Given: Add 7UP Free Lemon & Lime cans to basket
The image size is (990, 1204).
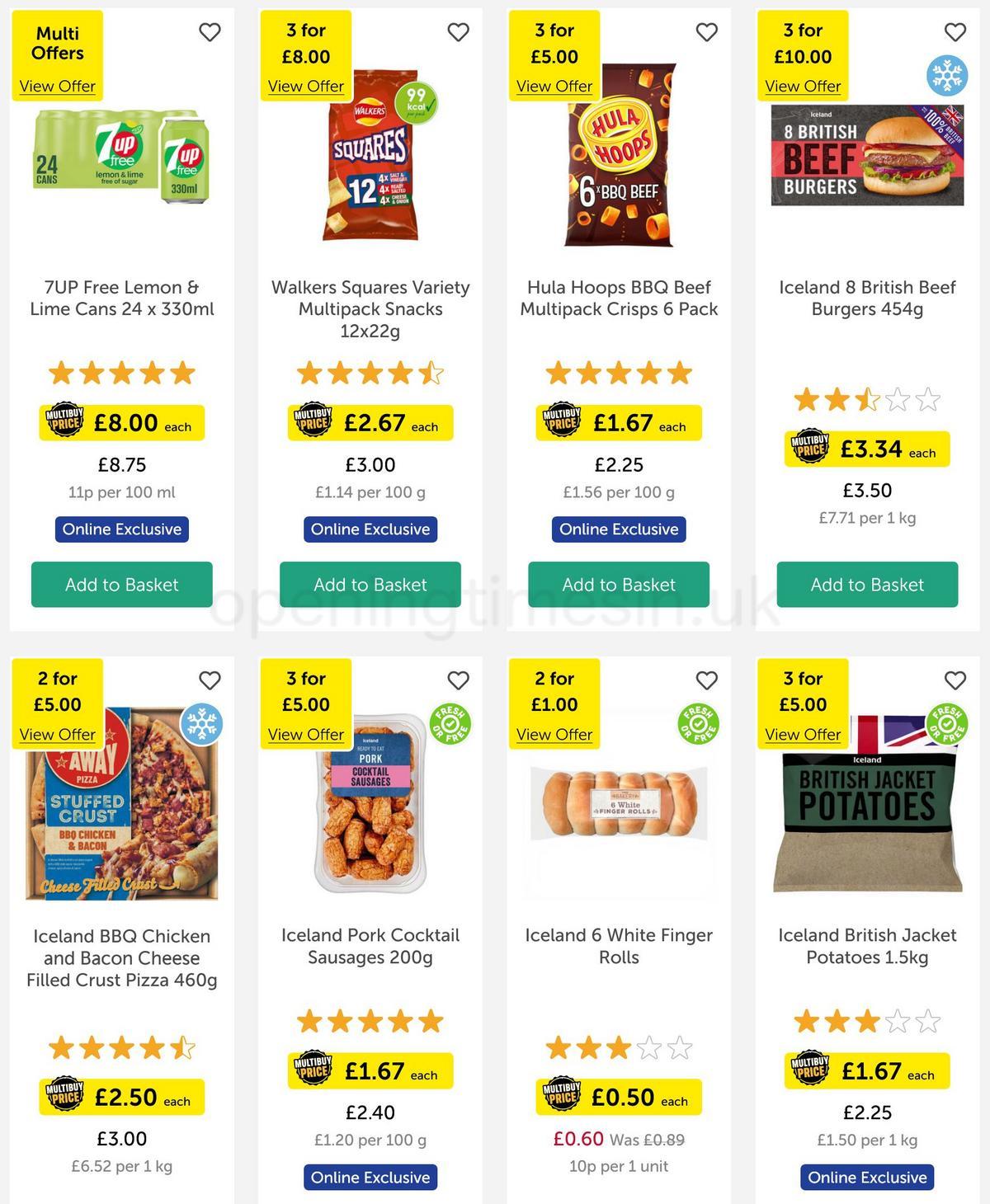Looking at the screenshot, I should click(121, 585).
